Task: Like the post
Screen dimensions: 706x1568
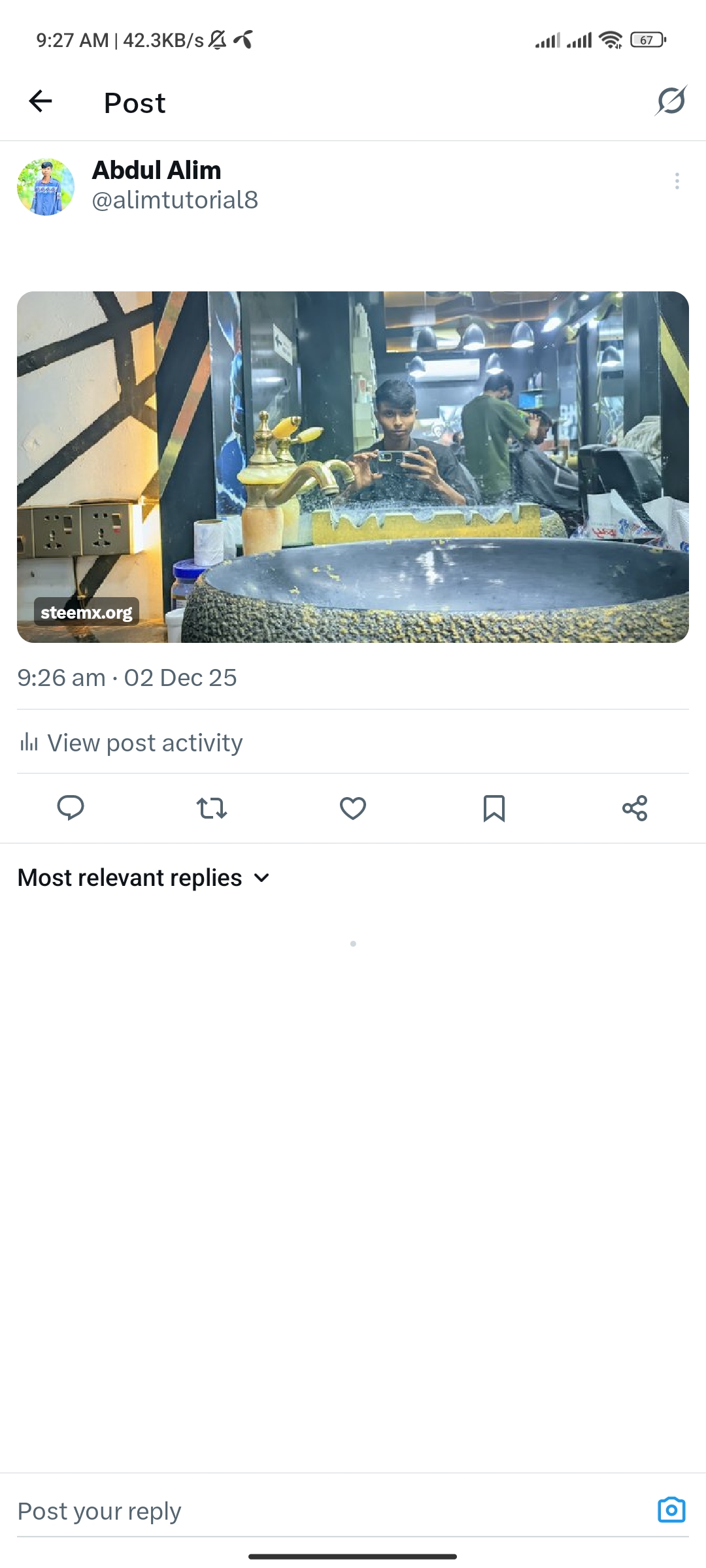Action: [x=353, y=808]
